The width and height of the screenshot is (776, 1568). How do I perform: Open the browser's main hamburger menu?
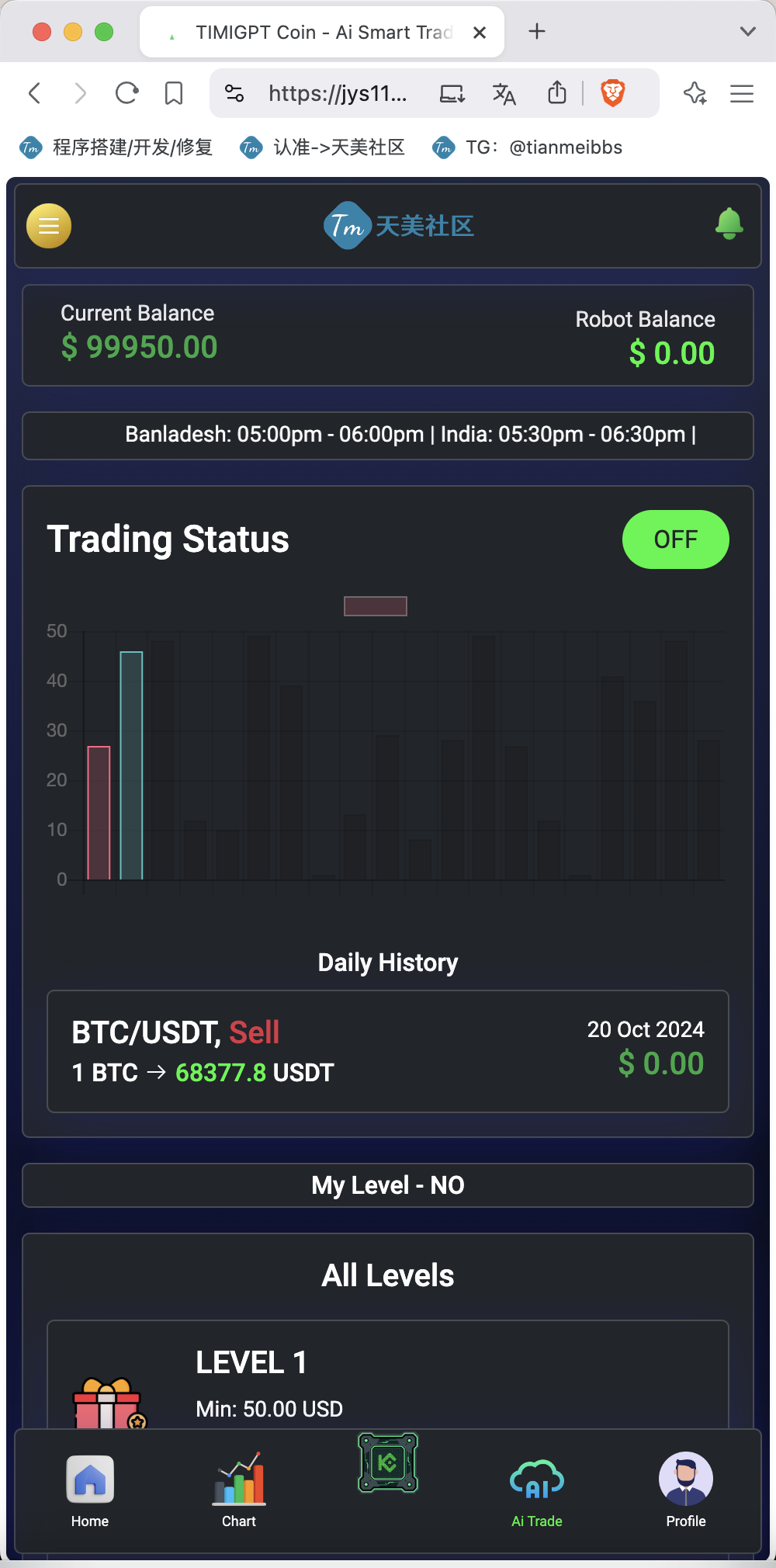pyautogui.click(x=742, y=94)
